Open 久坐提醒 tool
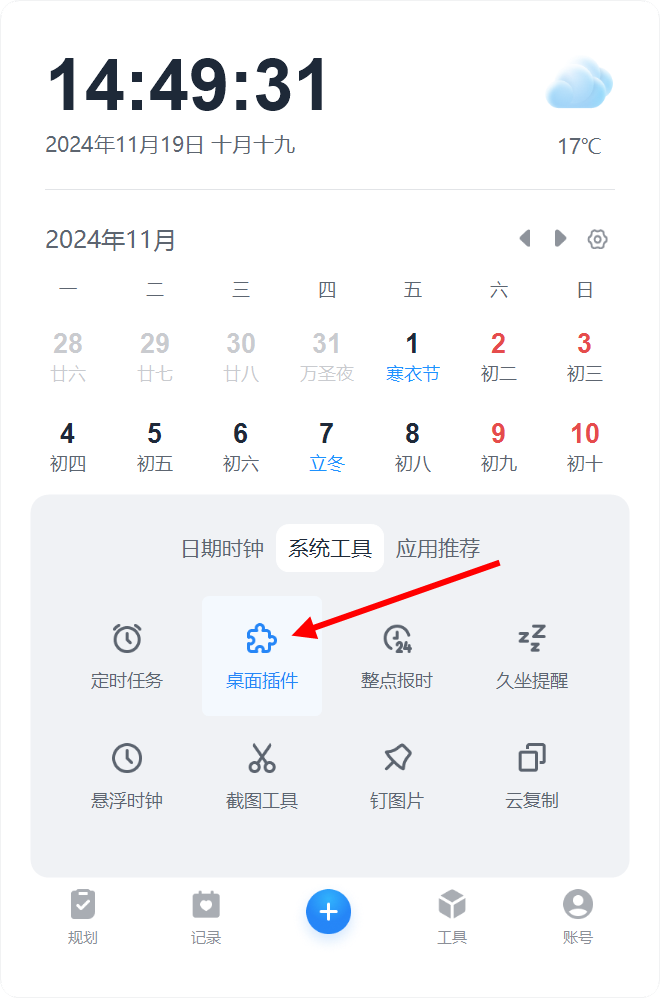Viewport: 660px width, 998px height. tap(532, 656)
